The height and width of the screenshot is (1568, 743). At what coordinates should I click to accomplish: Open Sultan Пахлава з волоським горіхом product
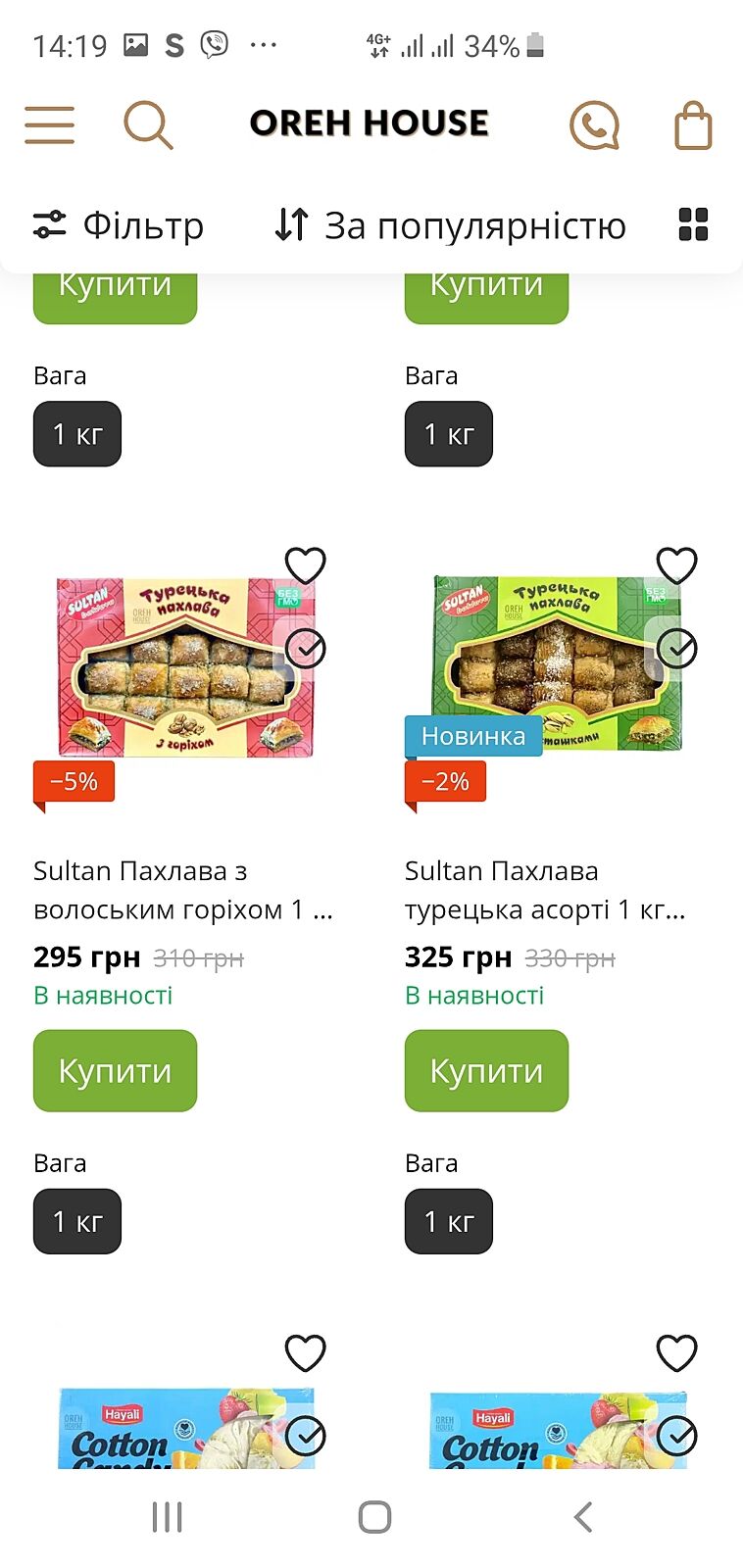point(183,890)
